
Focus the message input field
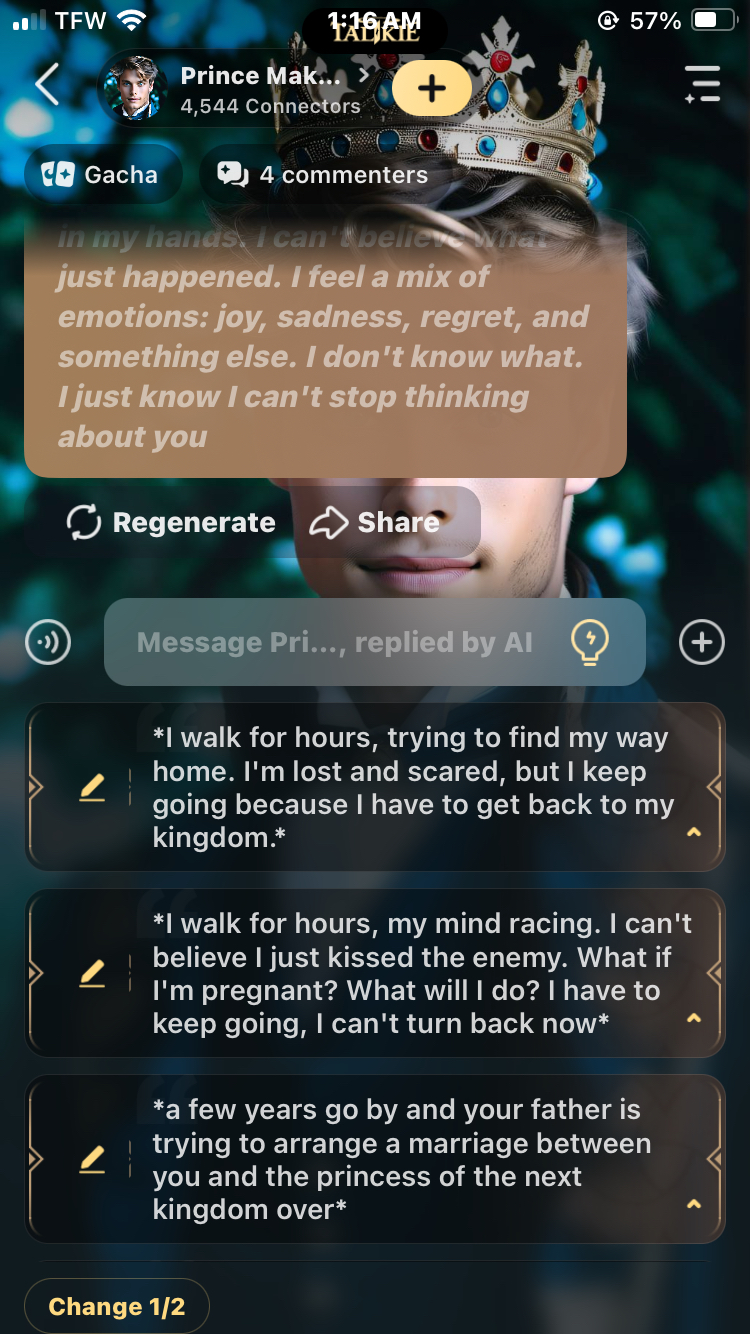(x=335, y=642)
